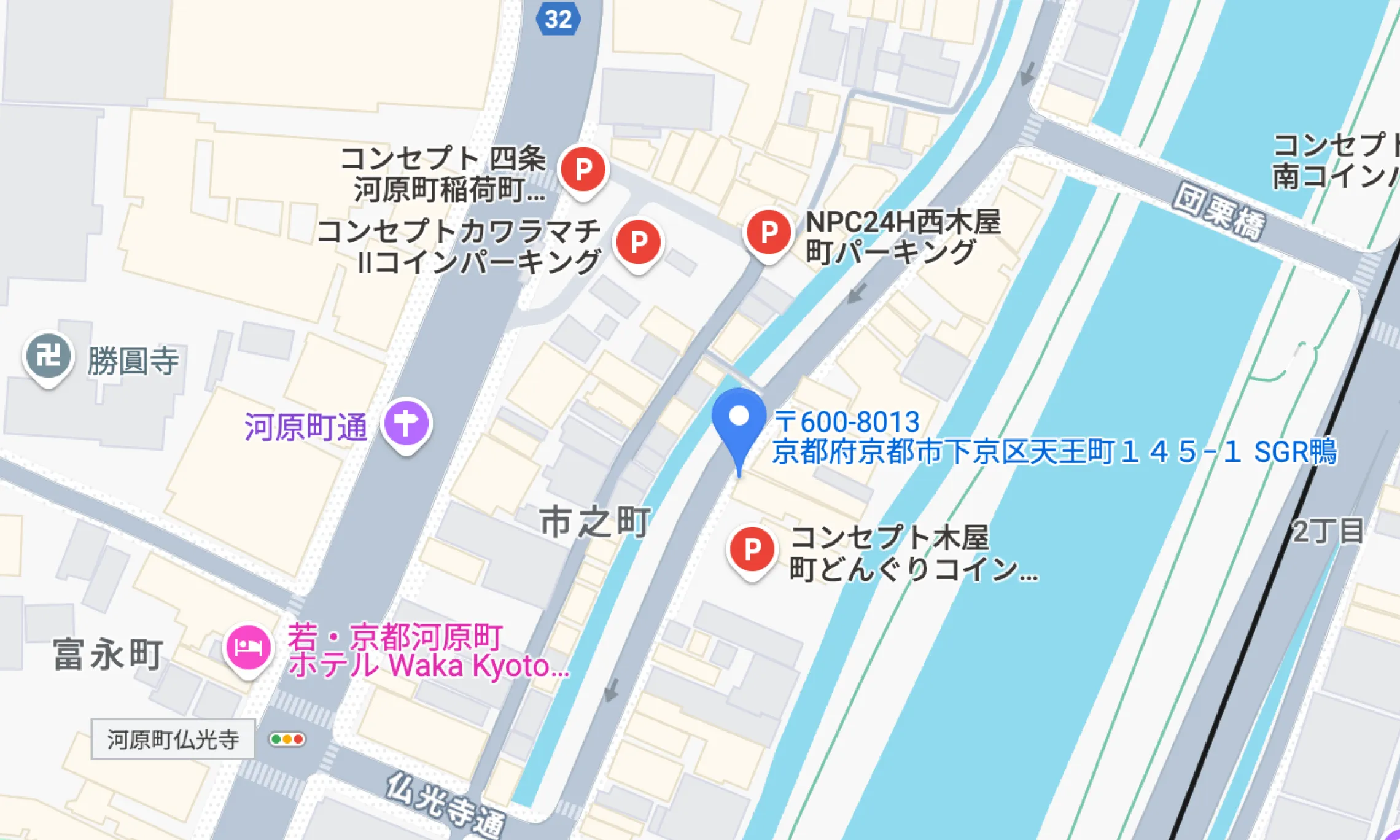Tap the blue dropped pin at 〒600-8013
The height and width of the screenshot is (840, 1400).
pos(739,419)
